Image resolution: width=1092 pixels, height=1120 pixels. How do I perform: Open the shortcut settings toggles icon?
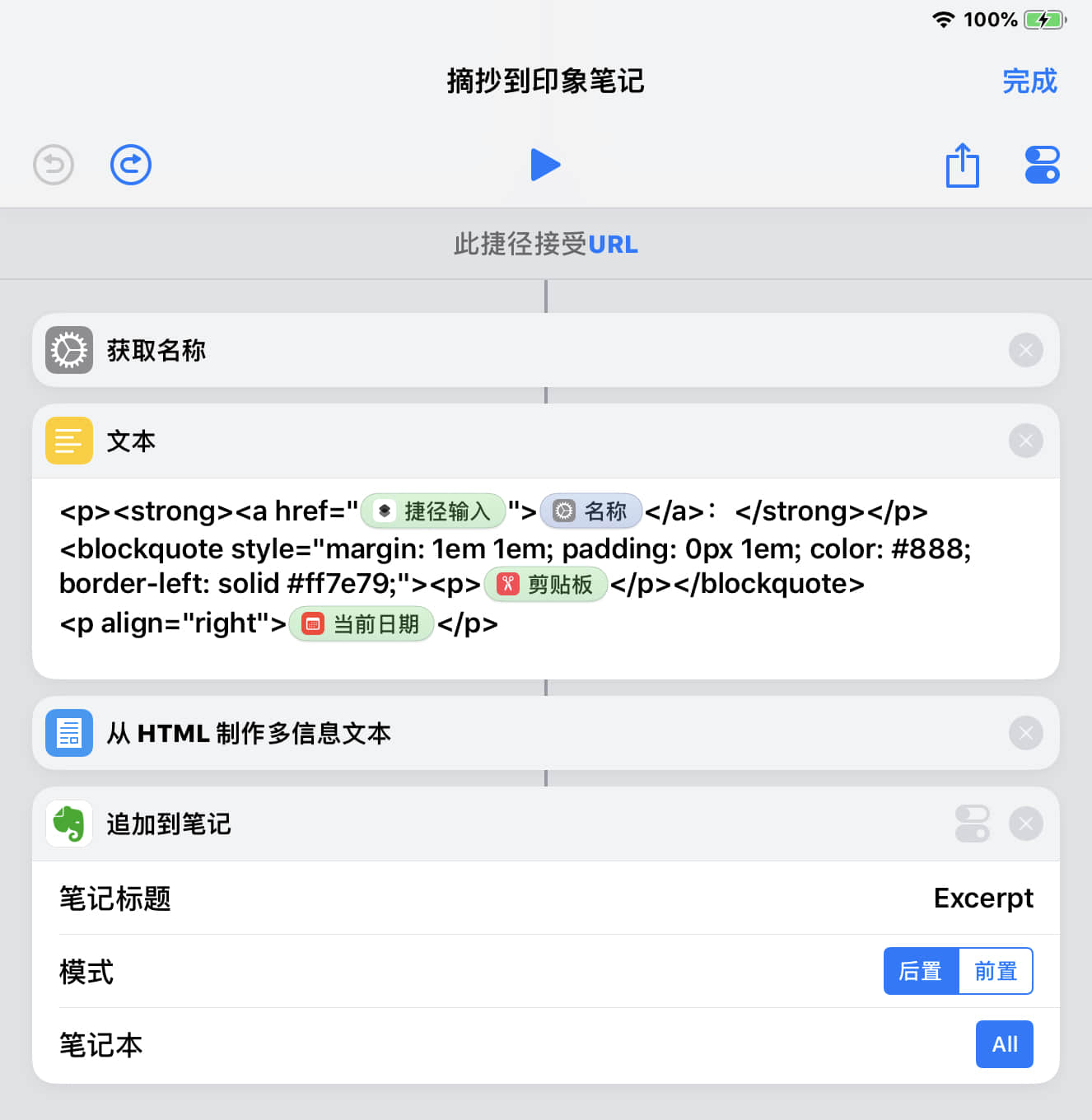point(1042,165)
